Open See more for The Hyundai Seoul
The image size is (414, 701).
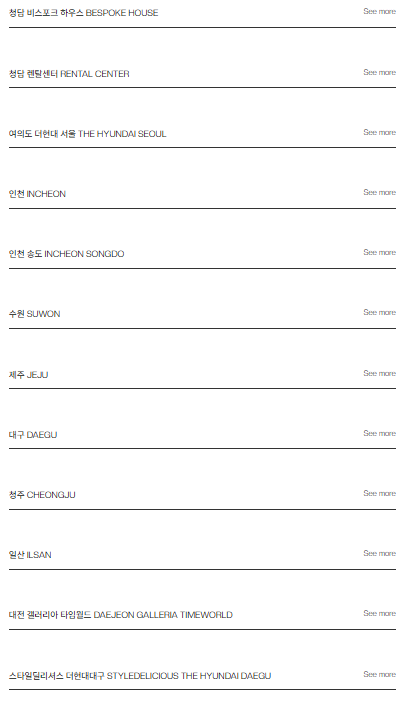[379, 132]
